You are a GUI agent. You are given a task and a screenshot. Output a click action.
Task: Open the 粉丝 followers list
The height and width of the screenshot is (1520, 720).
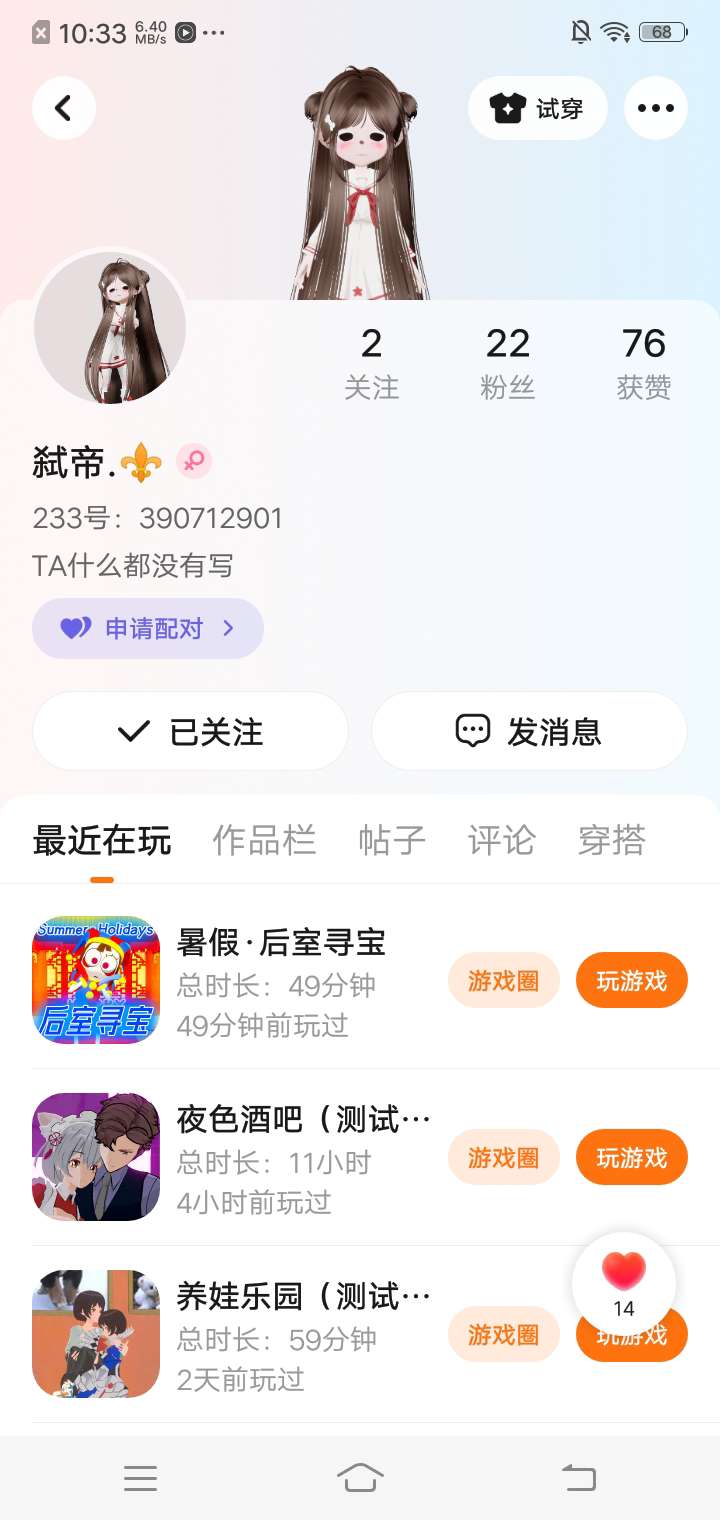pyautogui.click(x=507, y=363)
